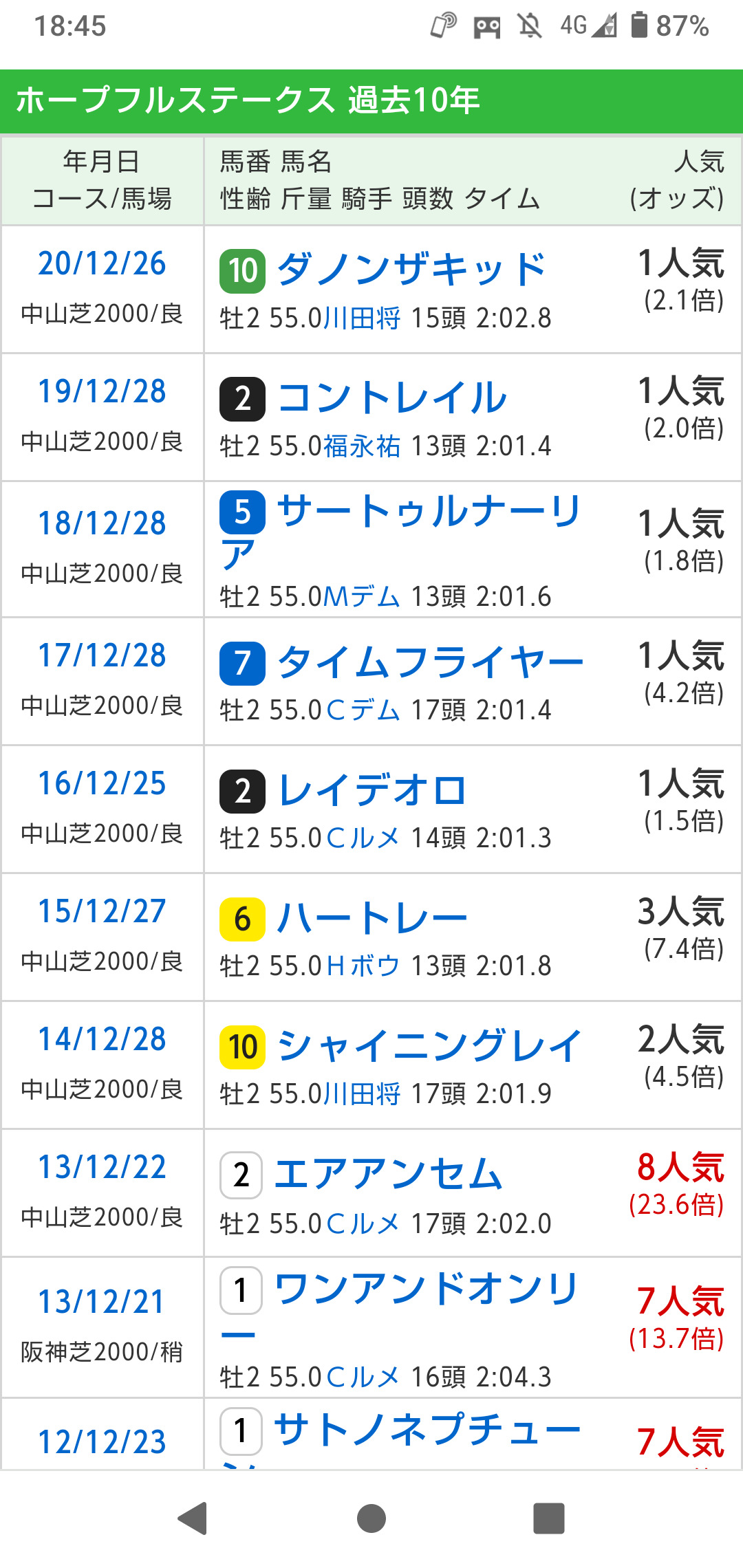Go back with the system back button

click(193, 1518)
